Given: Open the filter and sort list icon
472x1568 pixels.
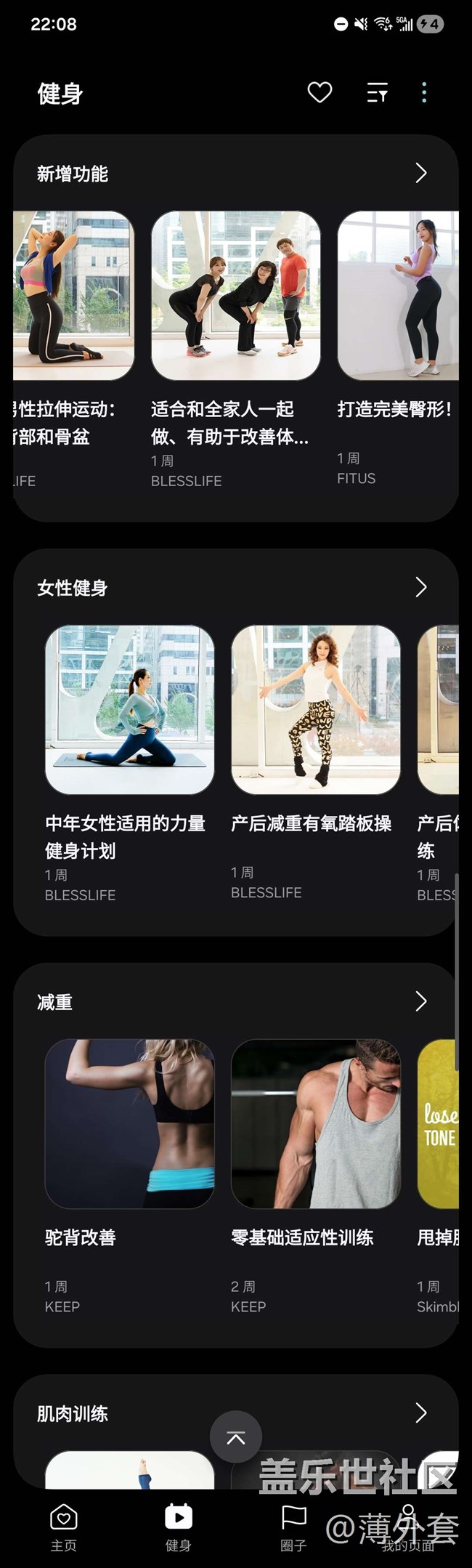Looking at the screenshot, I should point(377,92).
